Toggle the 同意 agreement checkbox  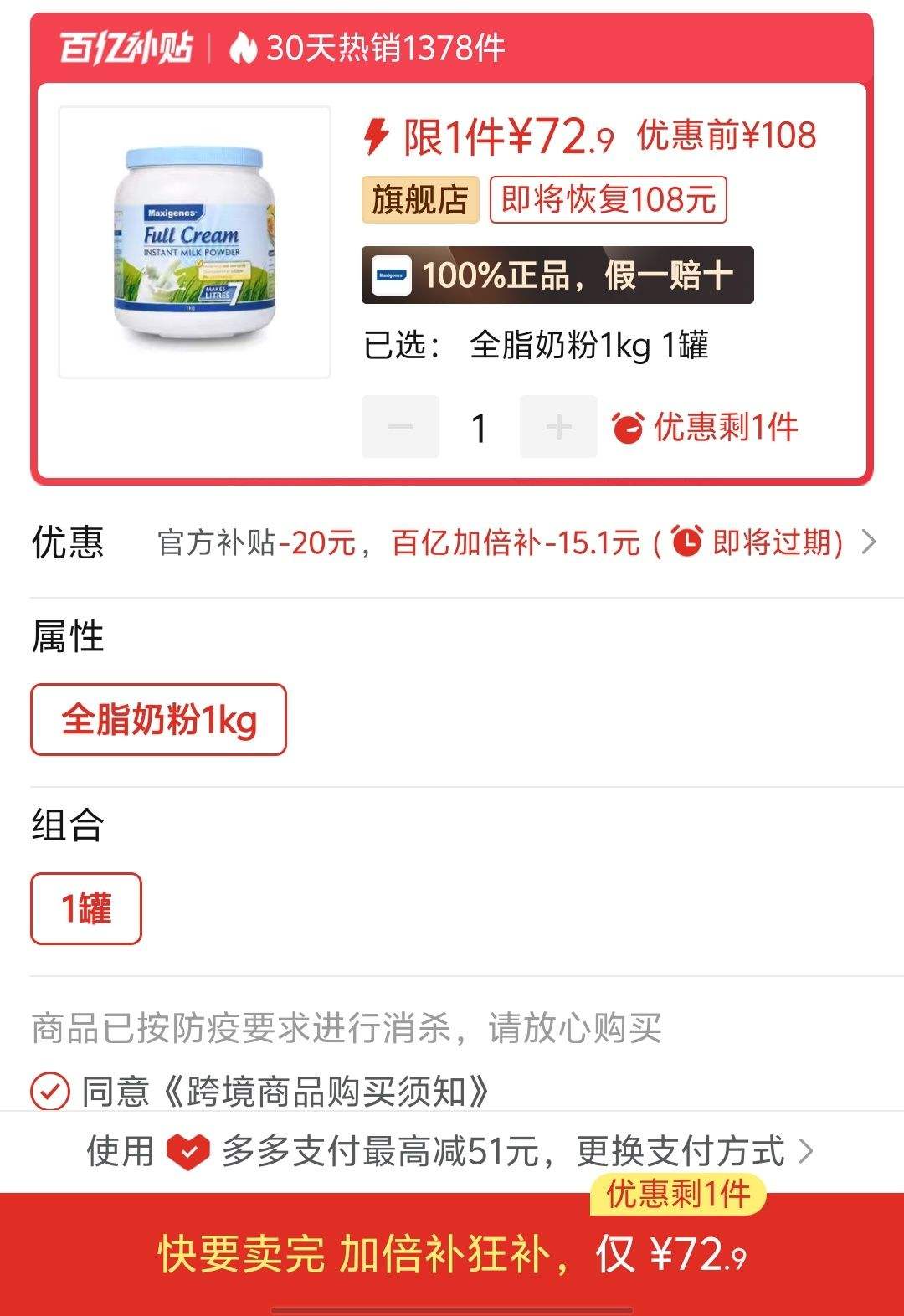50,1091
